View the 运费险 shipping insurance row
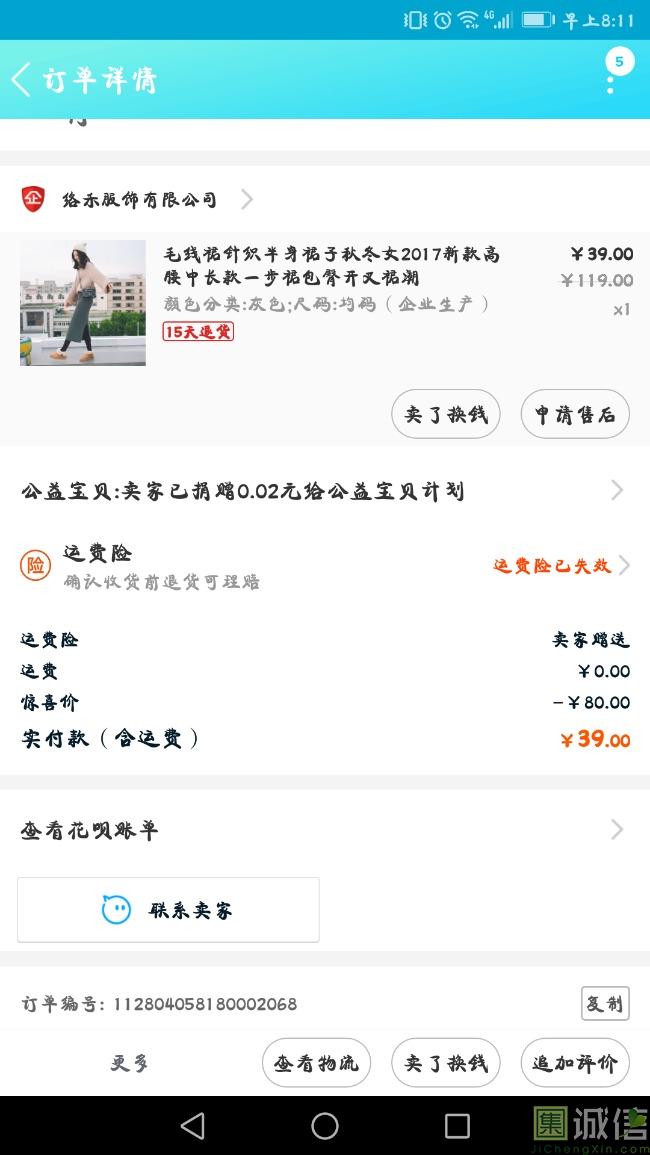This screenshot has width=650, height=1155. pyautogui.click(x=324, y=566)
